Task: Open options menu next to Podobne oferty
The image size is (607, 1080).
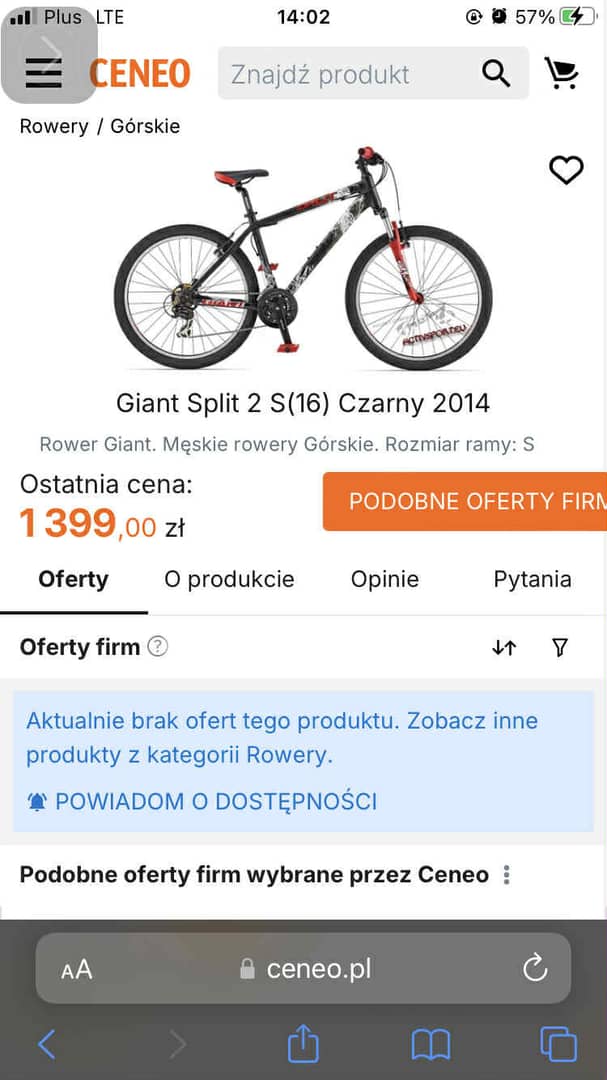Action: 507,875
